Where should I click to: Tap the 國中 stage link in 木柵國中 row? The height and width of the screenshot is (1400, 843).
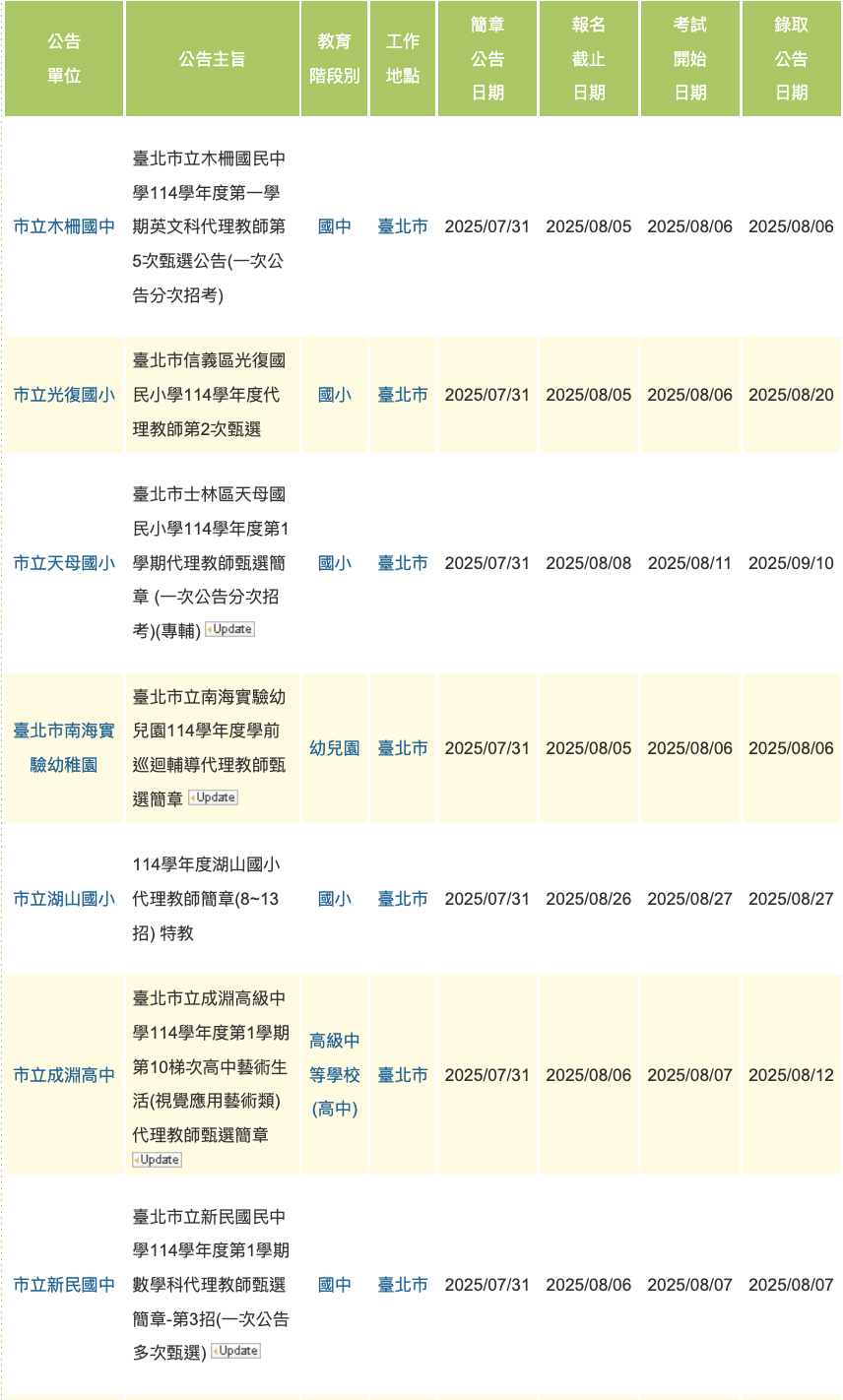pyautogui.click(x=335, y=226)
